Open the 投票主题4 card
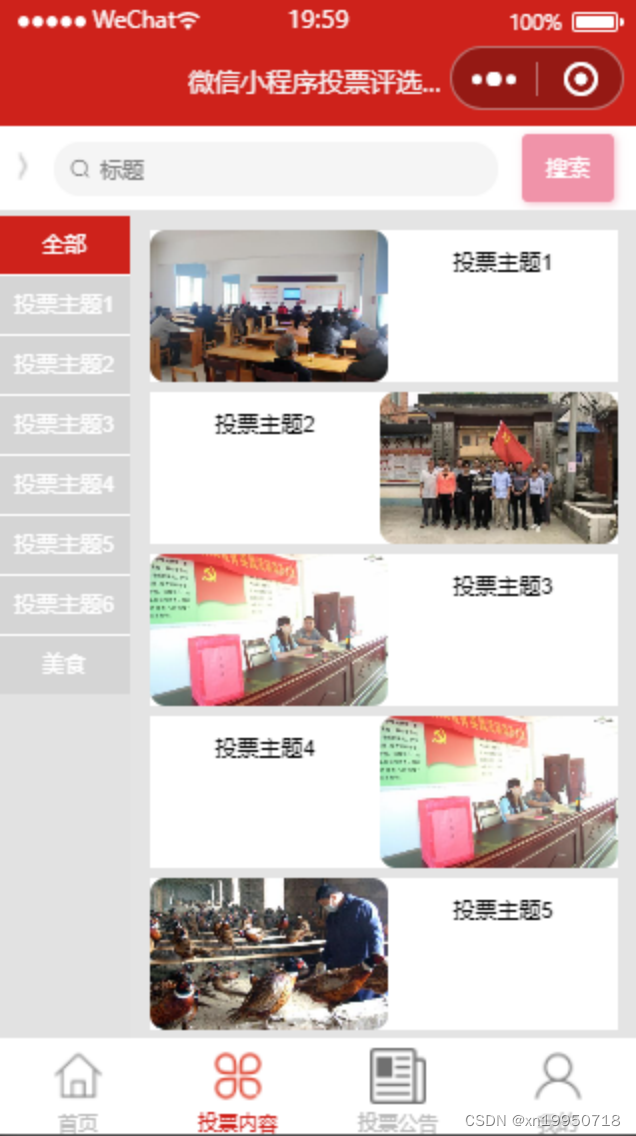This screenshot has width=636, height=1136. tap(384, 792)
